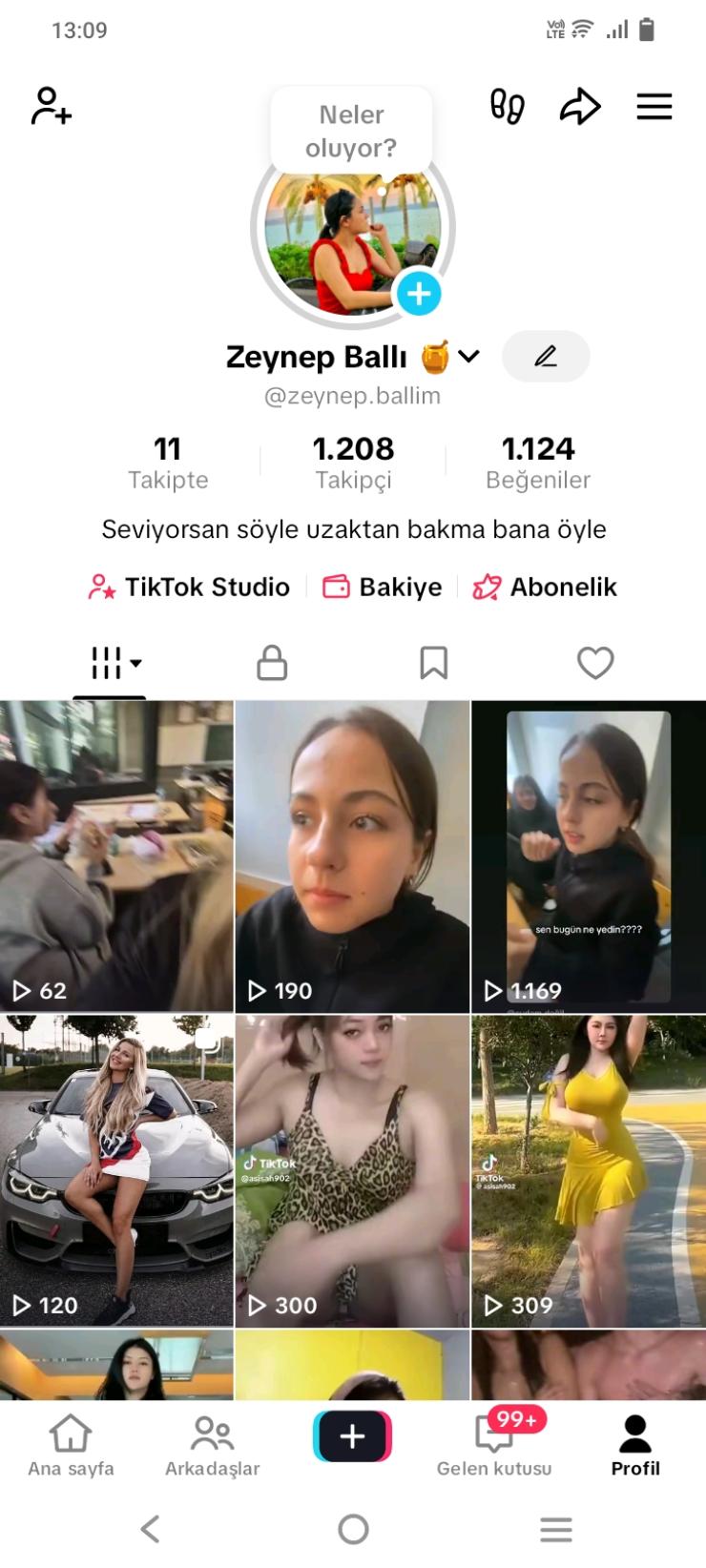The image size is (706, 1568).
Task: Edit profile with the pencil button
Action: (x=546, y=356)
